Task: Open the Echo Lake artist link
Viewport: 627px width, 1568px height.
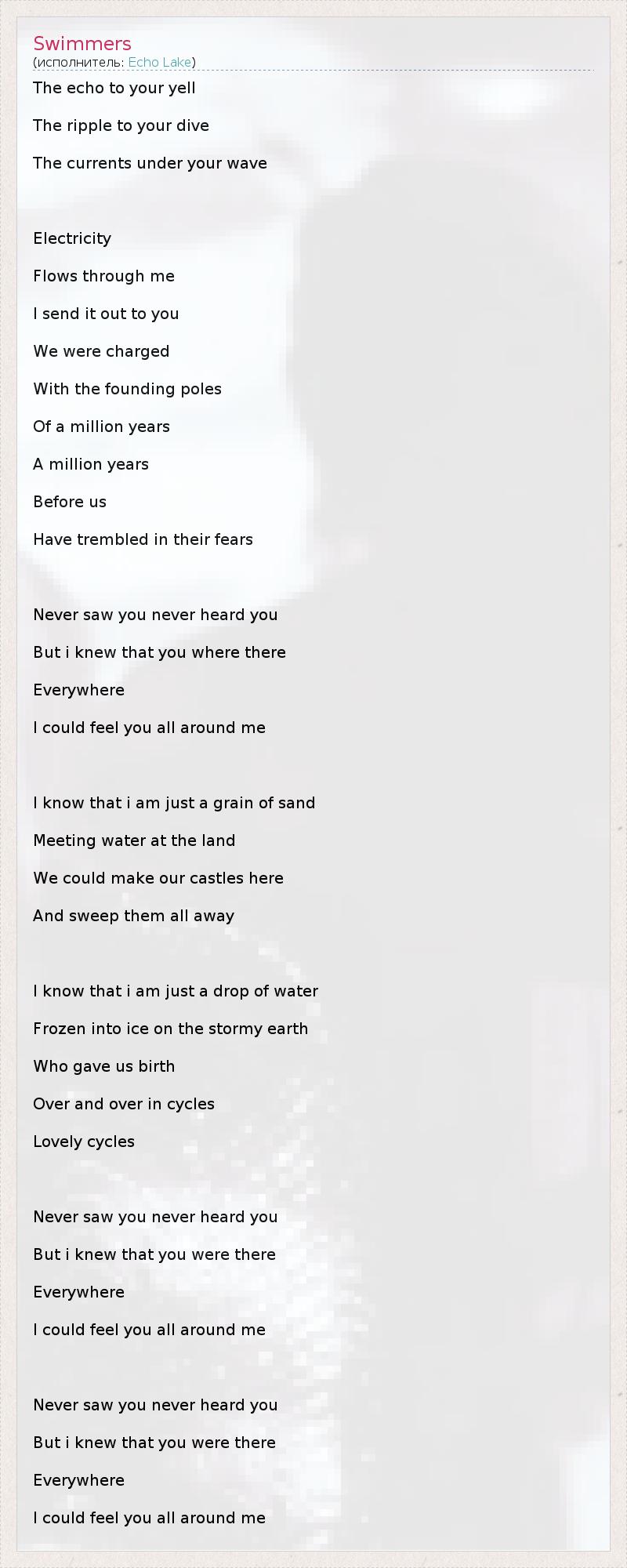Action: point(160,63)
